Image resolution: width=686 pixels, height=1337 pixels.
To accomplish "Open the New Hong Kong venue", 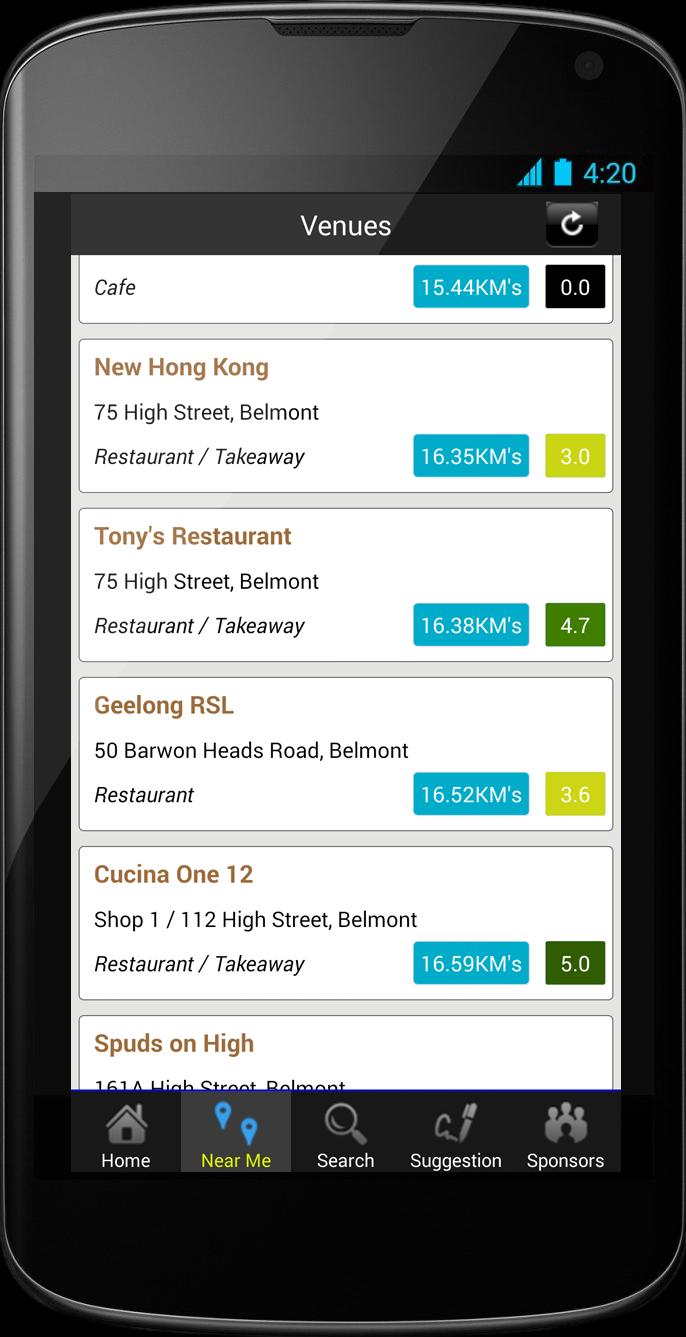I will pos(182,368).
